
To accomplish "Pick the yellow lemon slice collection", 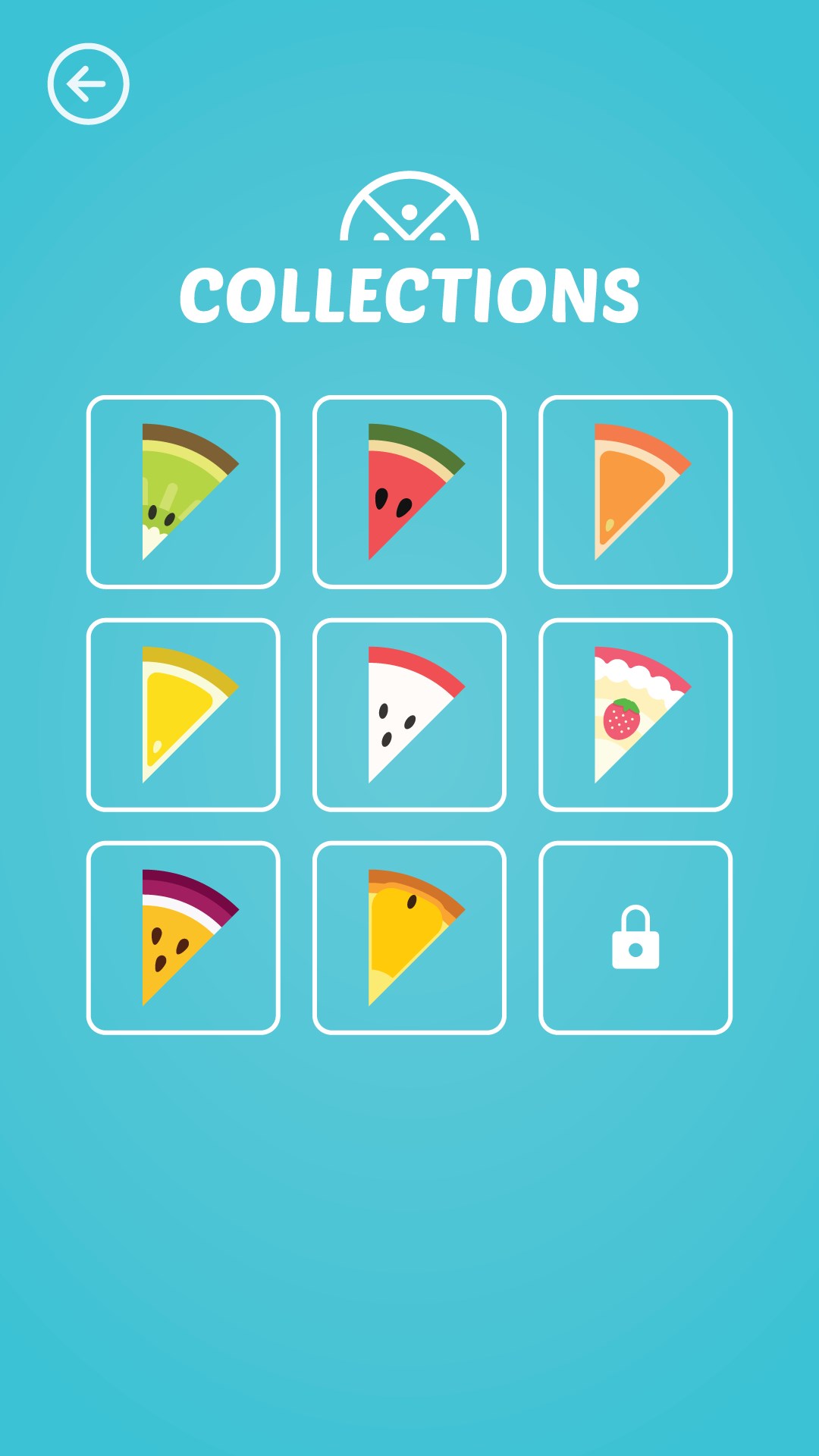I will pyautogui.click(x=183, y=714).
